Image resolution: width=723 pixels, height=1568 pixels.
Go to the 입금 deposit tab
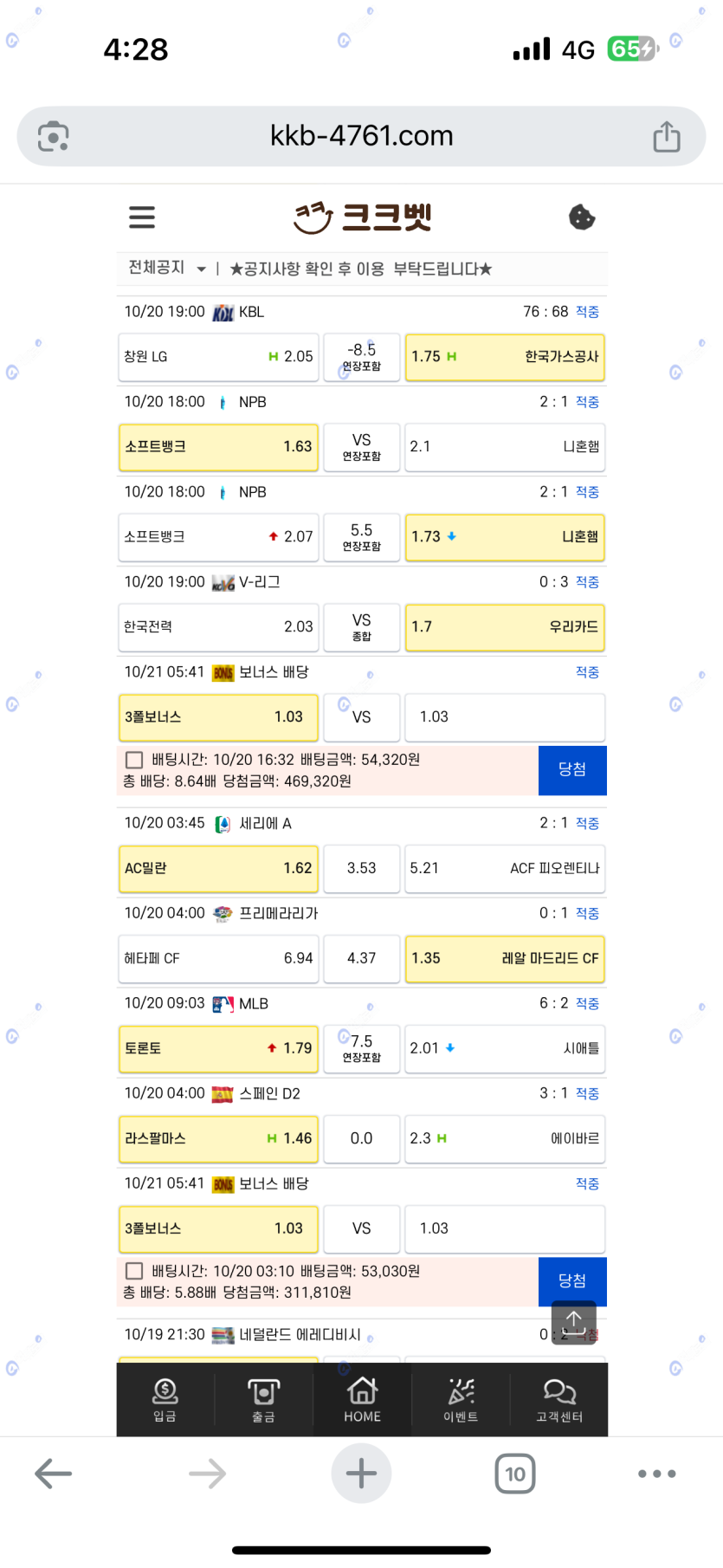pos(165,1400)
